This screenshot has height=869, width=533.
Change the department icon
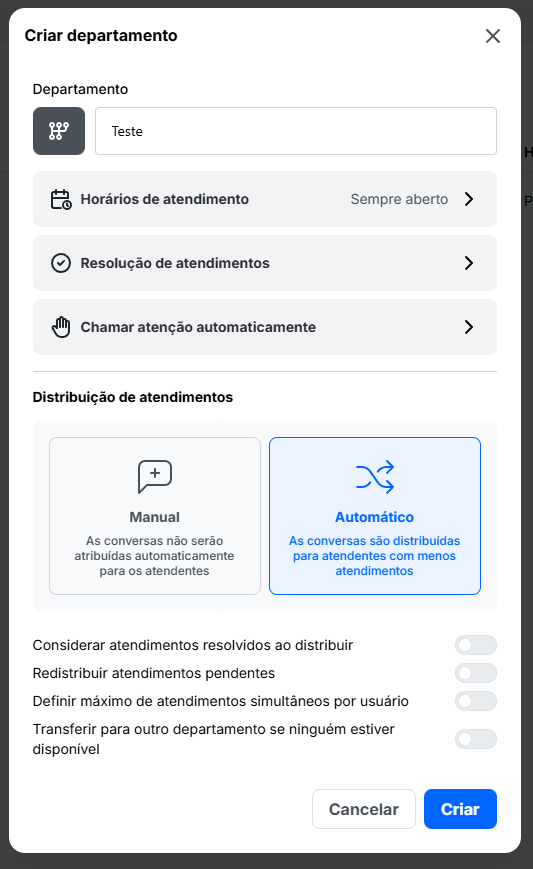(x=59, y=131)
